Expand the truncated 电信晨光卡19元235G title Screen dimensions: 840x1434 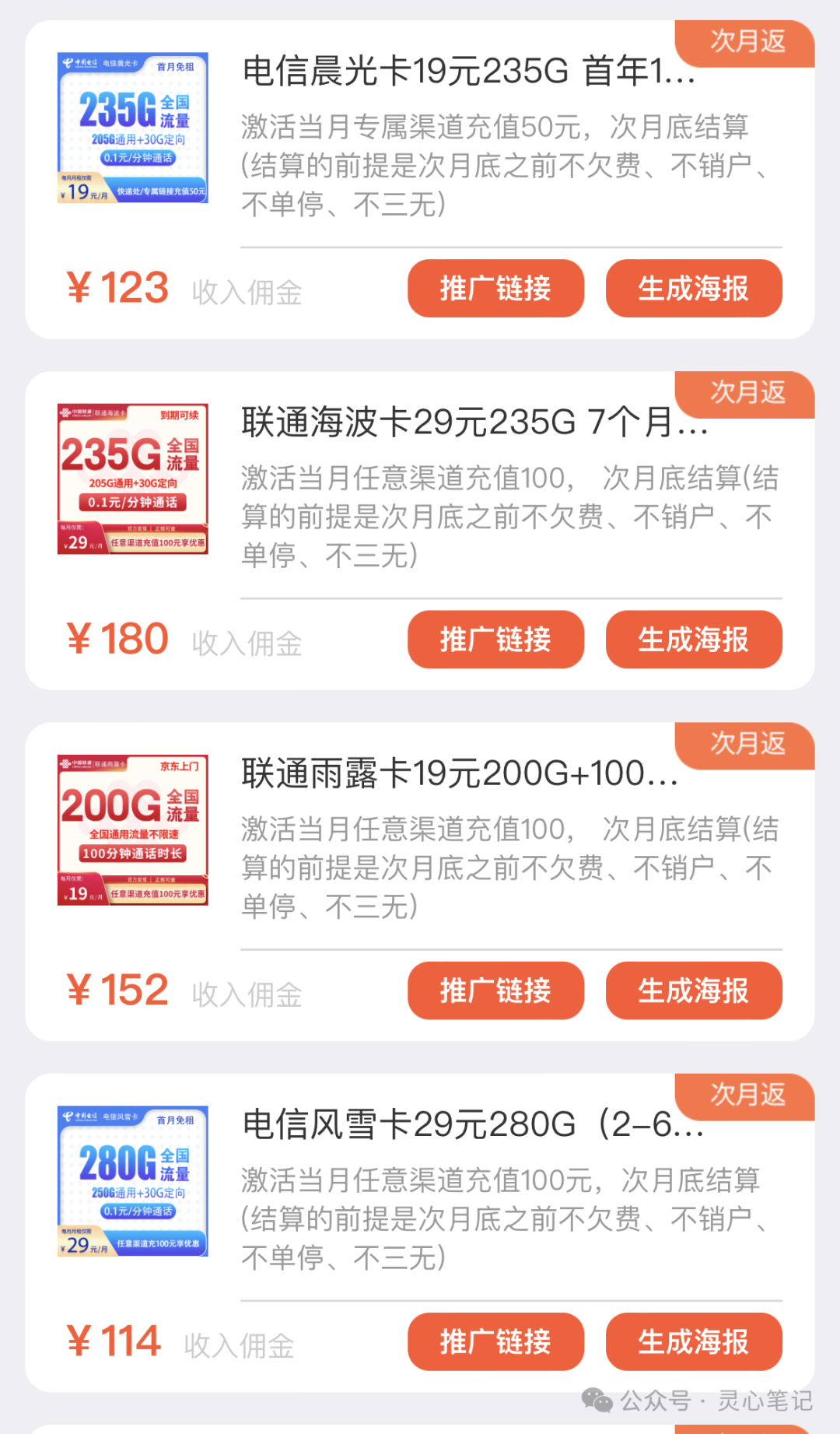pos(467,74)
